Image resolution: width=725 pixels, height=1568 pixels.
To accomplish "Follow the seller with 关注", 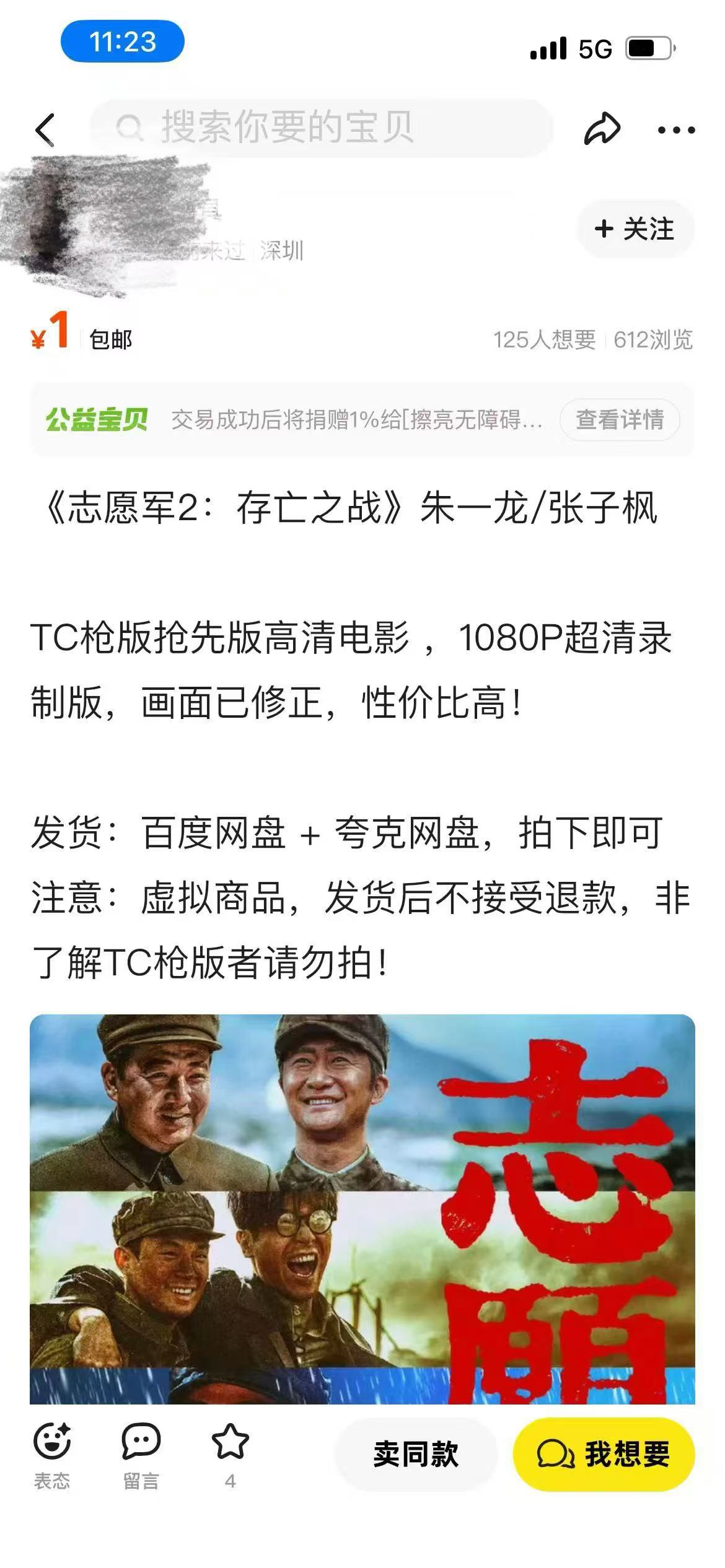I will [x=635, y=229].
